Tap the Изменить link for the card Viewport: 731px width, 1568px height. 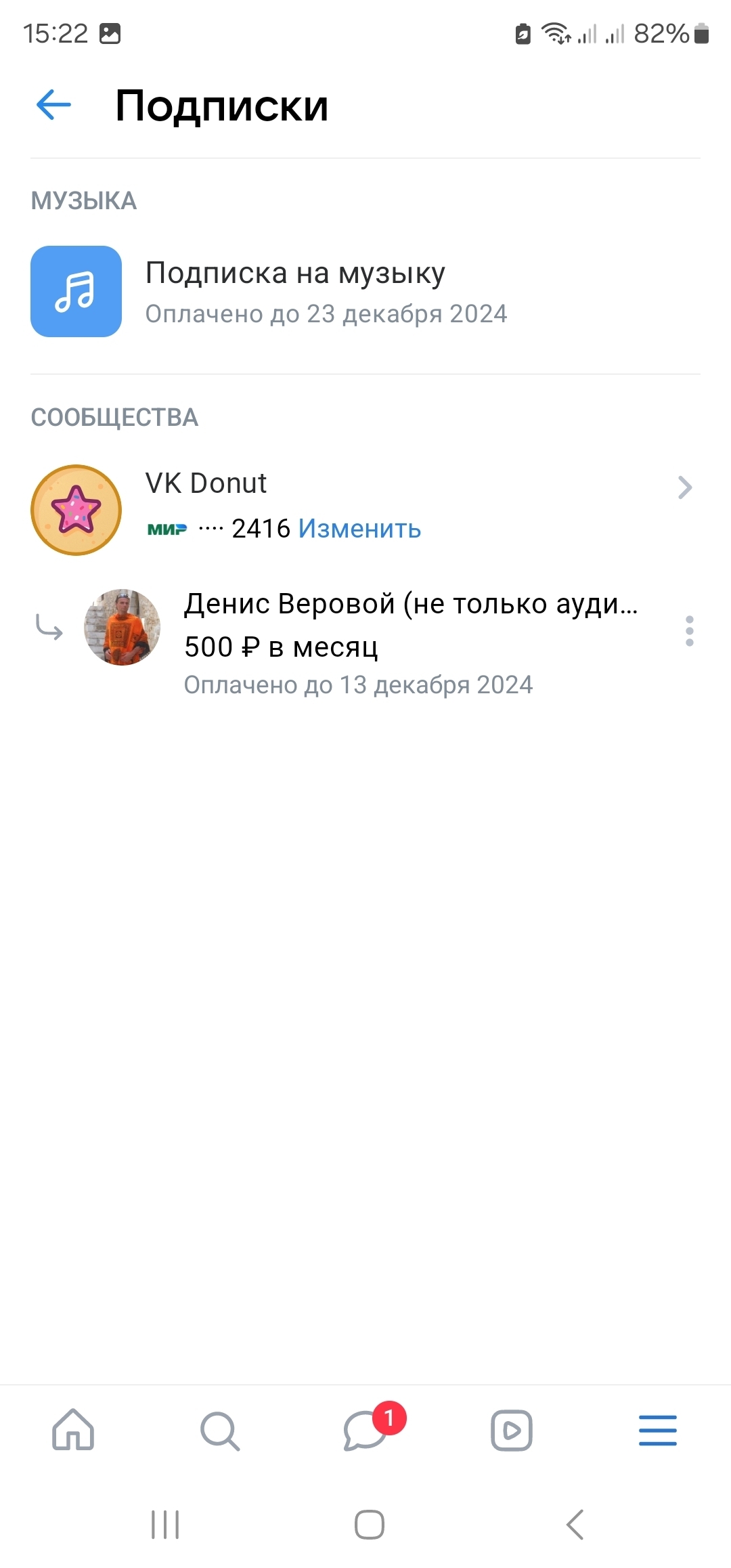tap(359, 529)
